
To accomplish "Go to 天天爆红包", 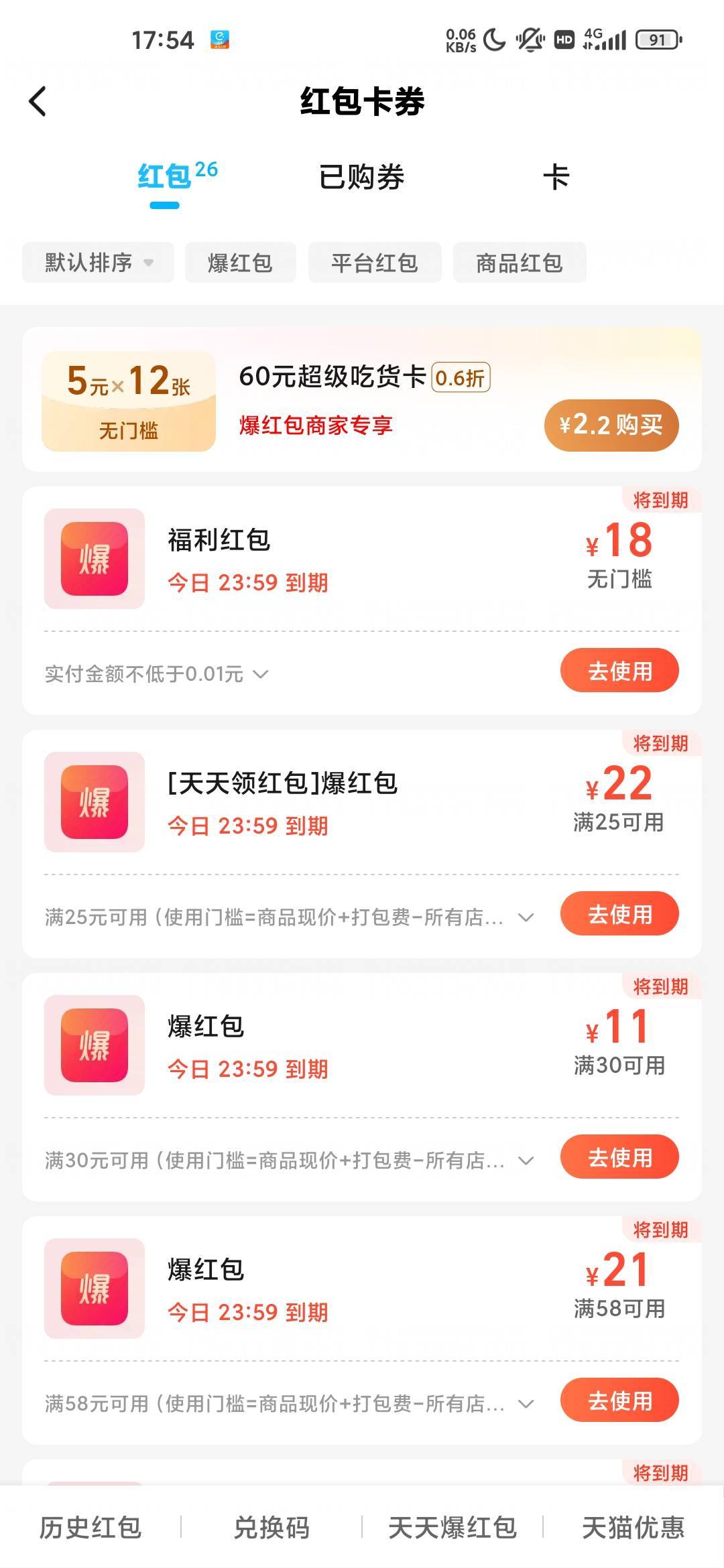I will [452, 1528].
